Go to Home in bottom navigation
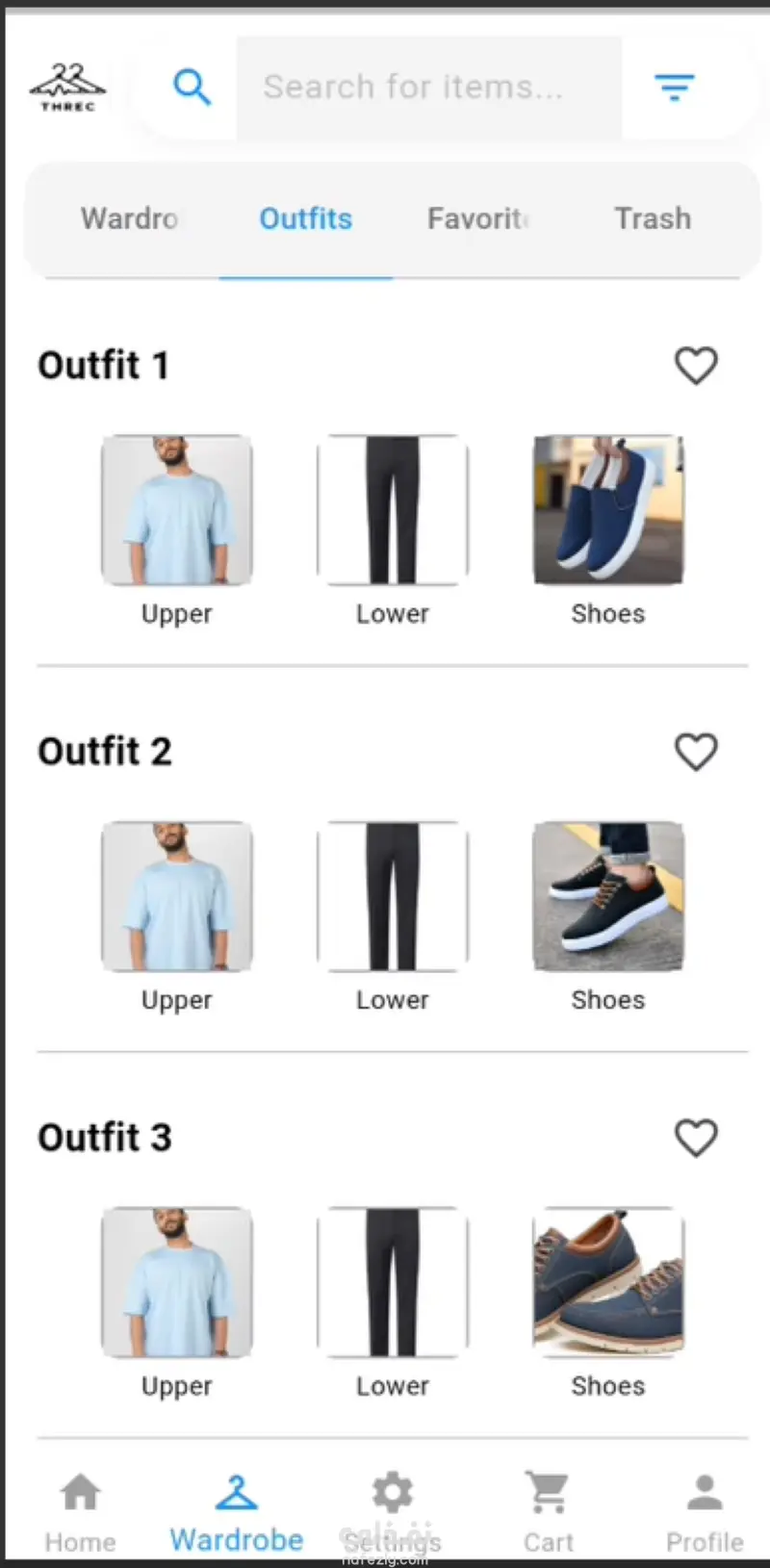This screenshot has width=770, height=1568. [x=80, y=1511]
